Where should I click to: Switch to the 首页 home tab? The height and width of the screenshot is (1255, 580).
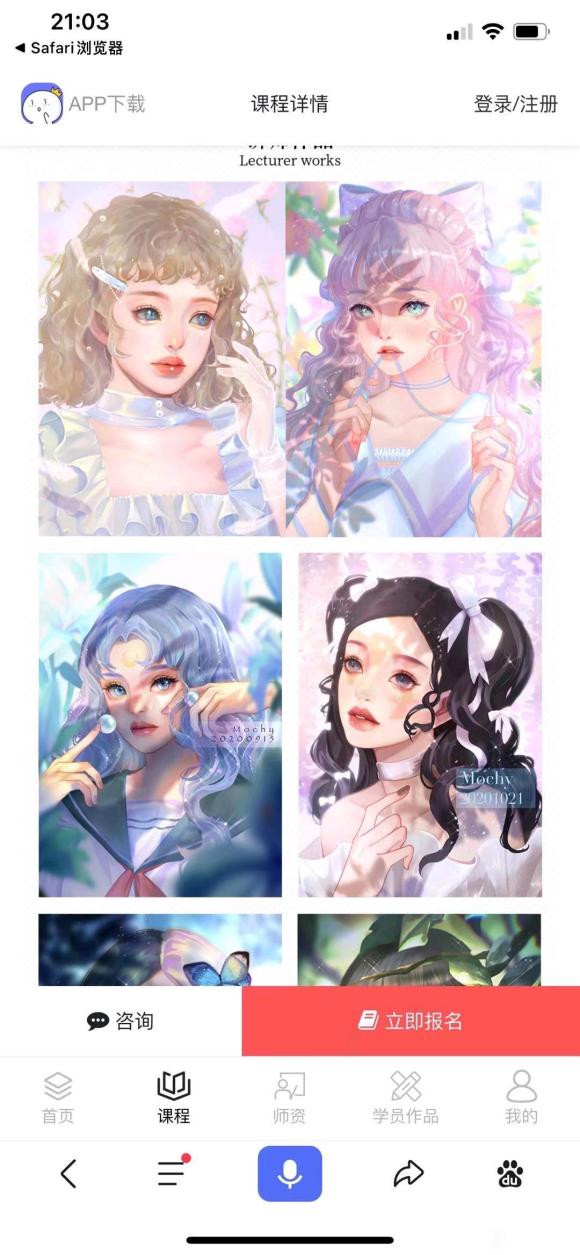tap(58, 1097)
